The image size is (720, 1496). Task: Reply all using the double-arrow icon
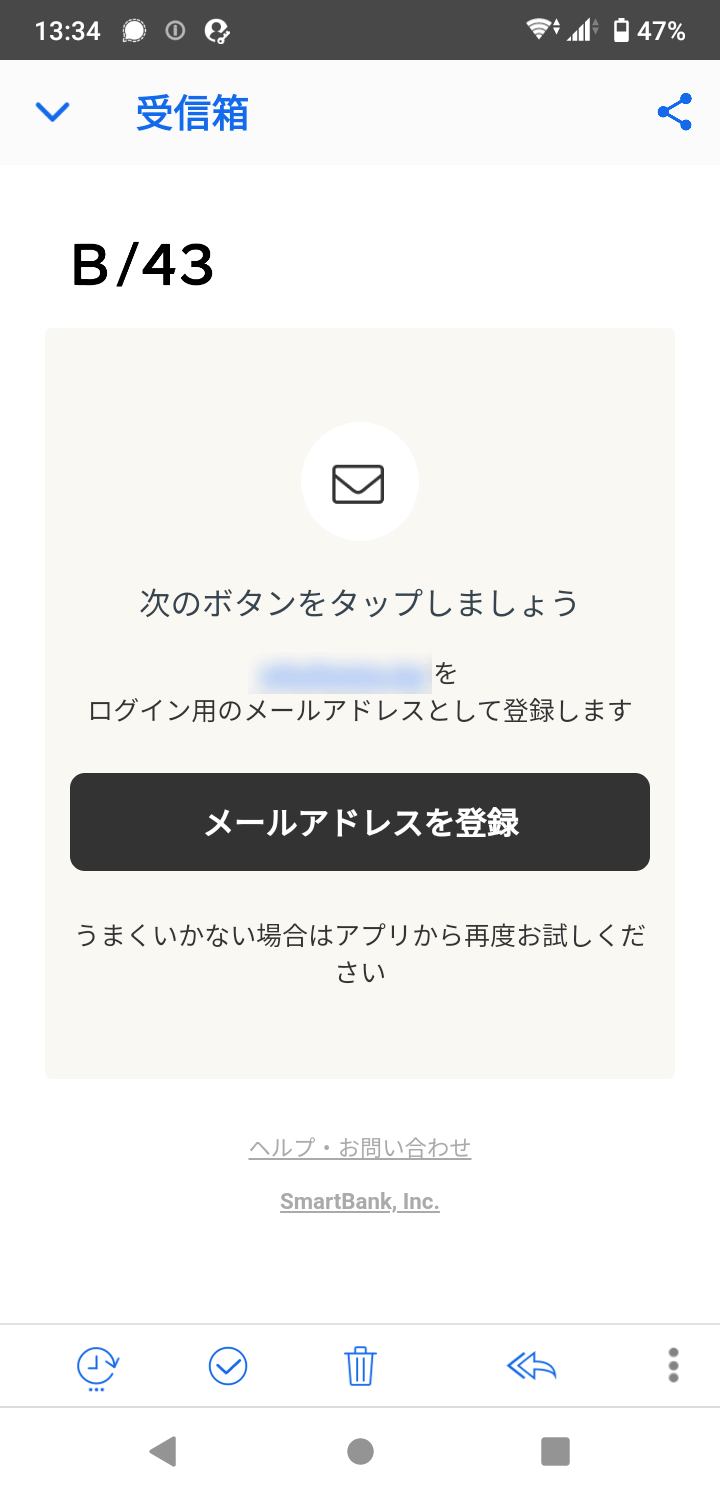coord(531,1366)
